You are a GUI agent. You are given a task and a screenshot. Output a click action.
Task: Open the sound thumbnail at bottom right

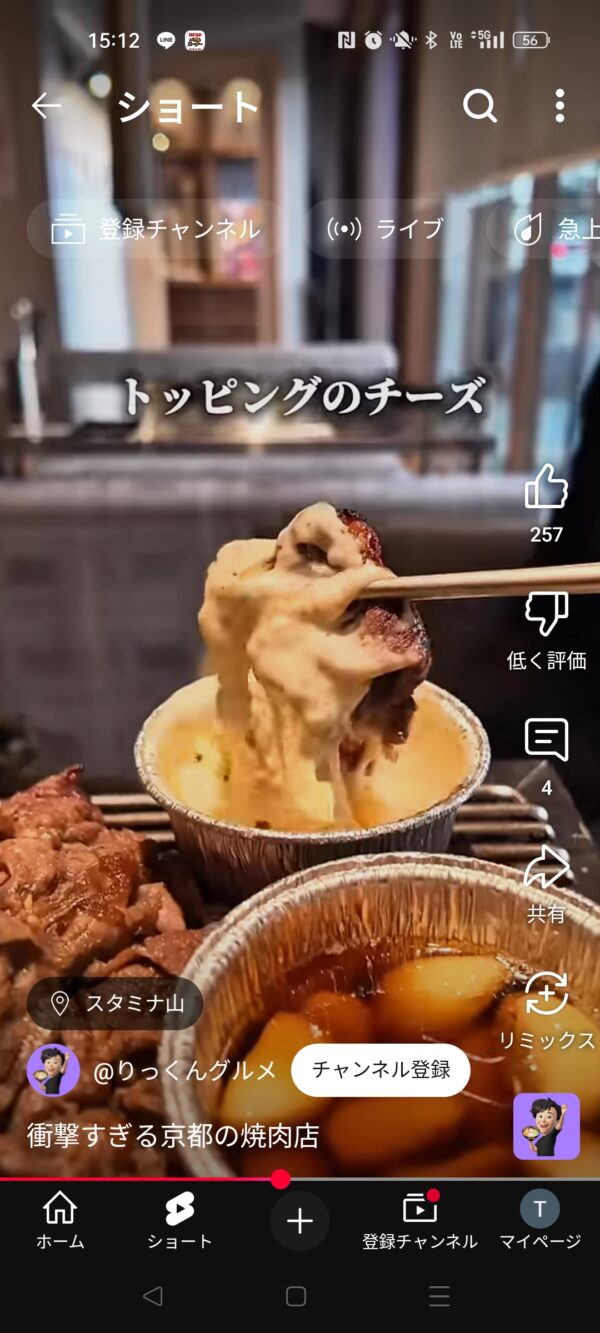click(x=546, y=1126)
